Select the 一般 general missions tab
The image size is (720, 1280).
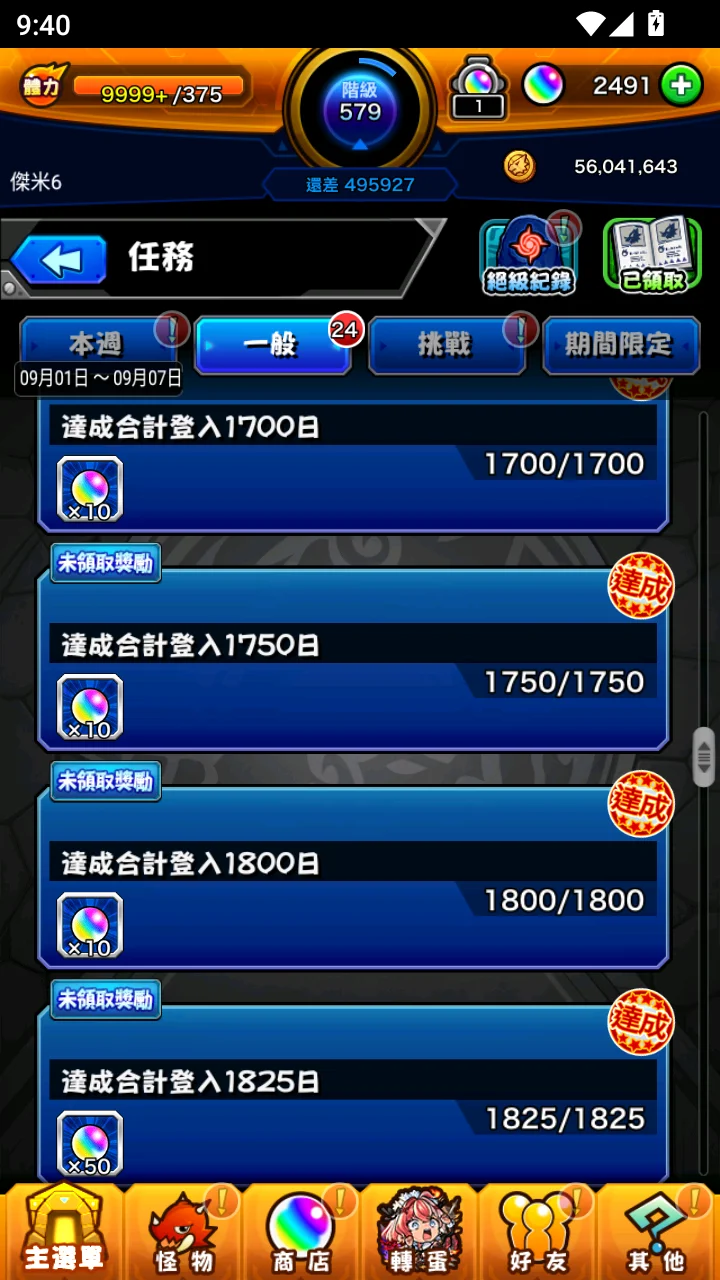coord(271,345)
